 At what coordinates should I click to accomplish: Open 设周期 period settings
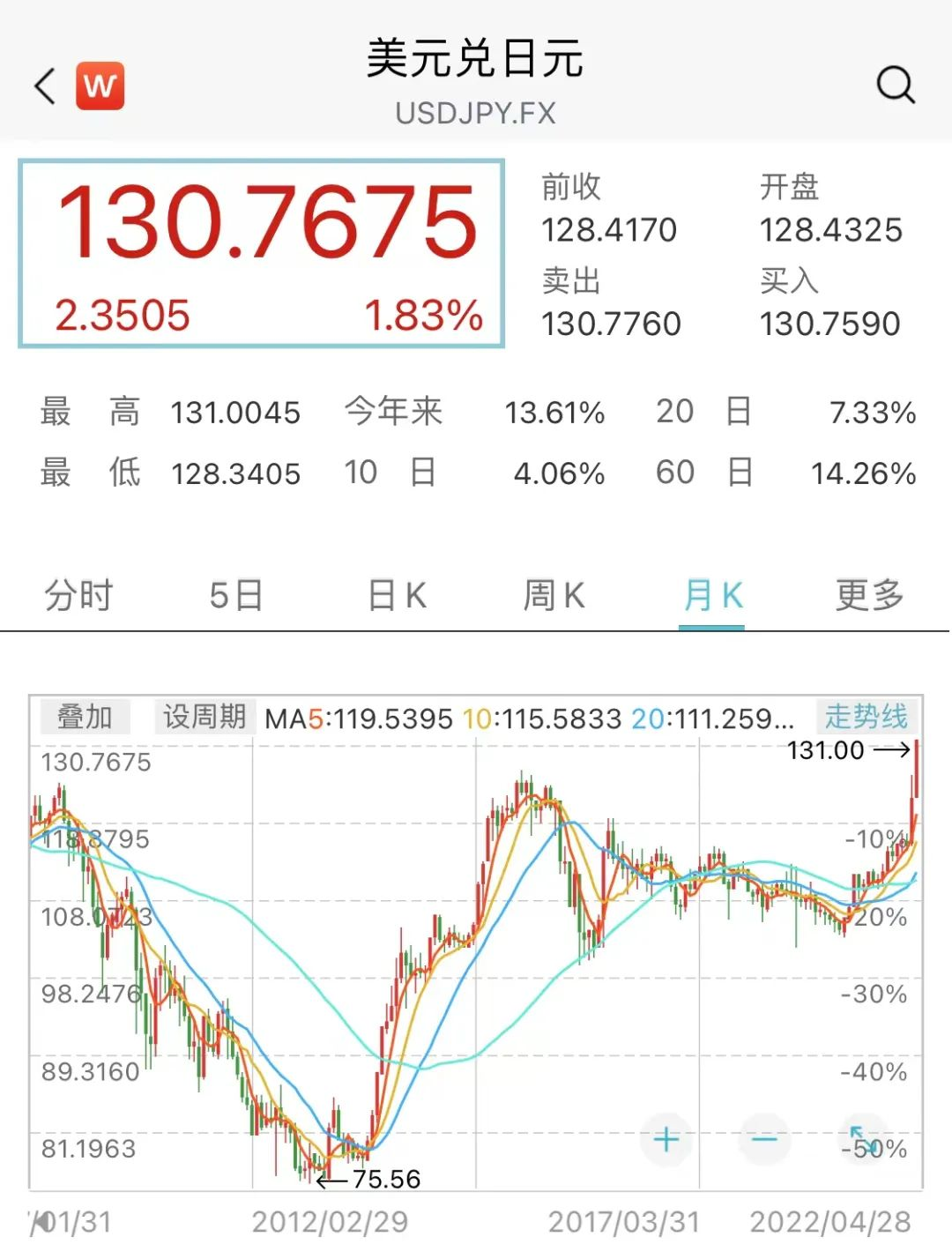[204, 717]
